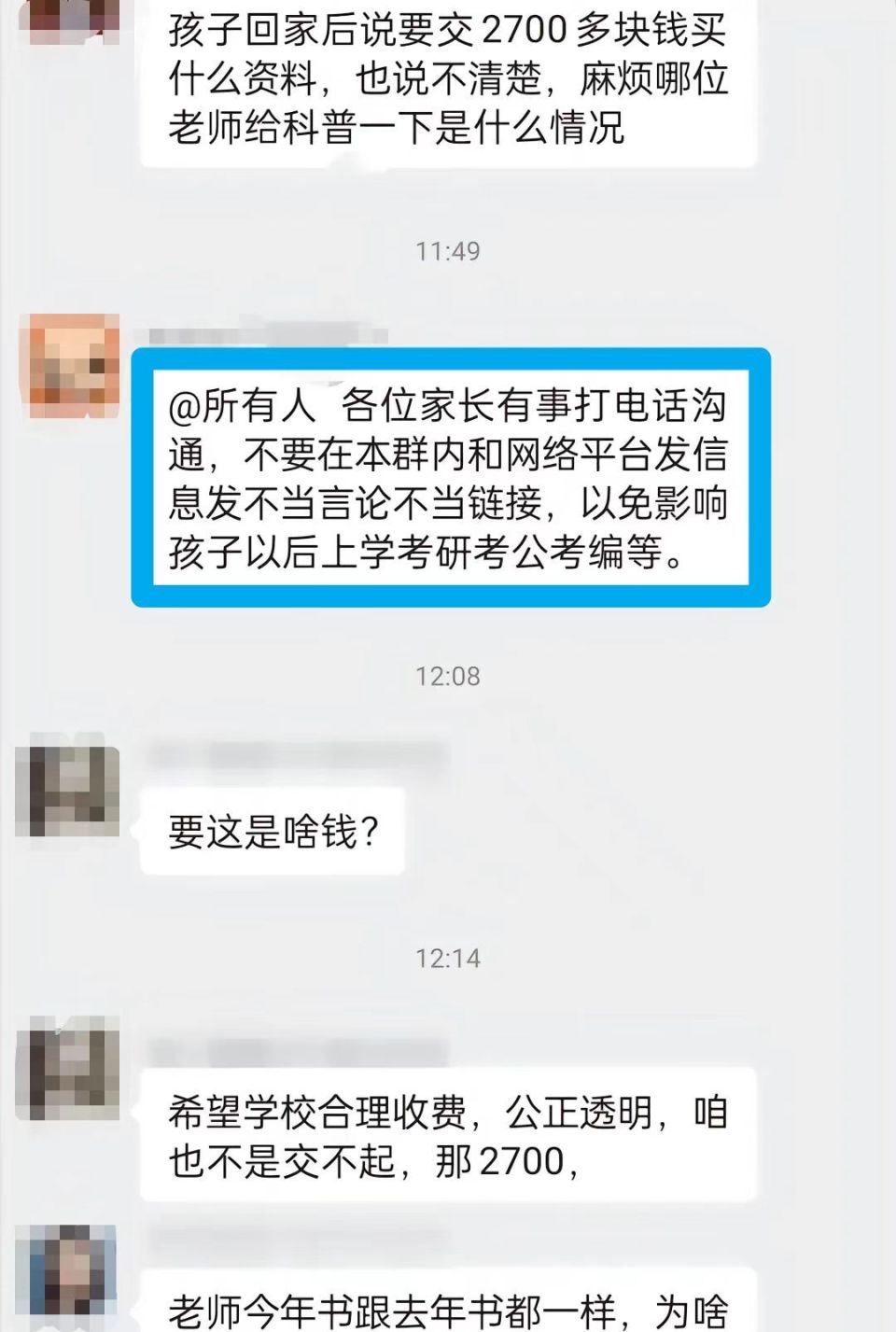
Task: Open avatar beside the 要这是啥钱 message
Action: [x=67, y=791]
